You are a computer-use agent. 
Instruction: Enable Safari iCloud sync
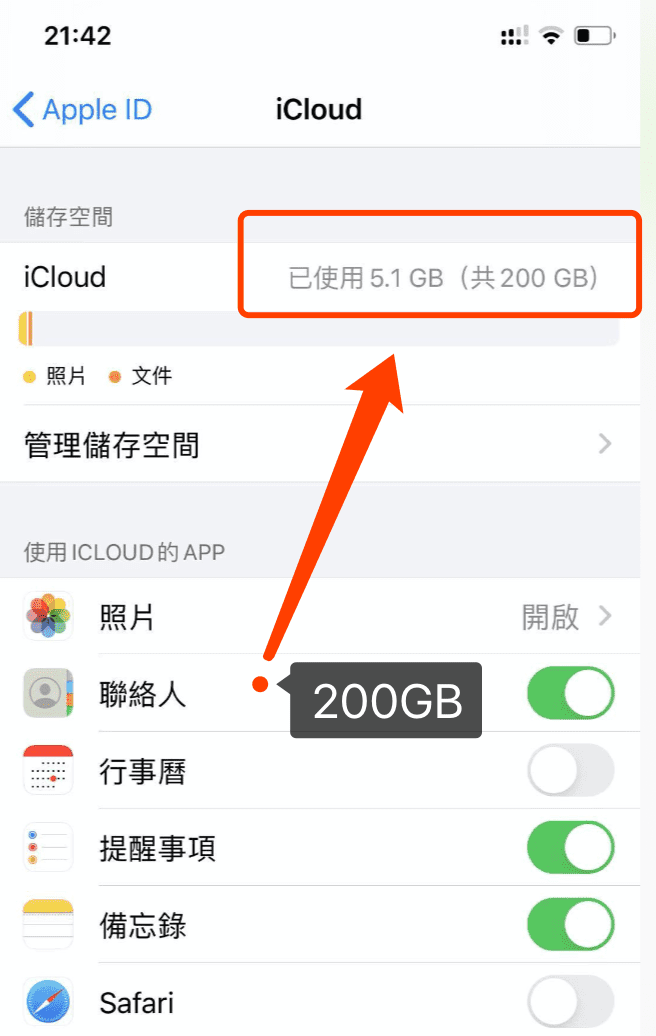570,1003
